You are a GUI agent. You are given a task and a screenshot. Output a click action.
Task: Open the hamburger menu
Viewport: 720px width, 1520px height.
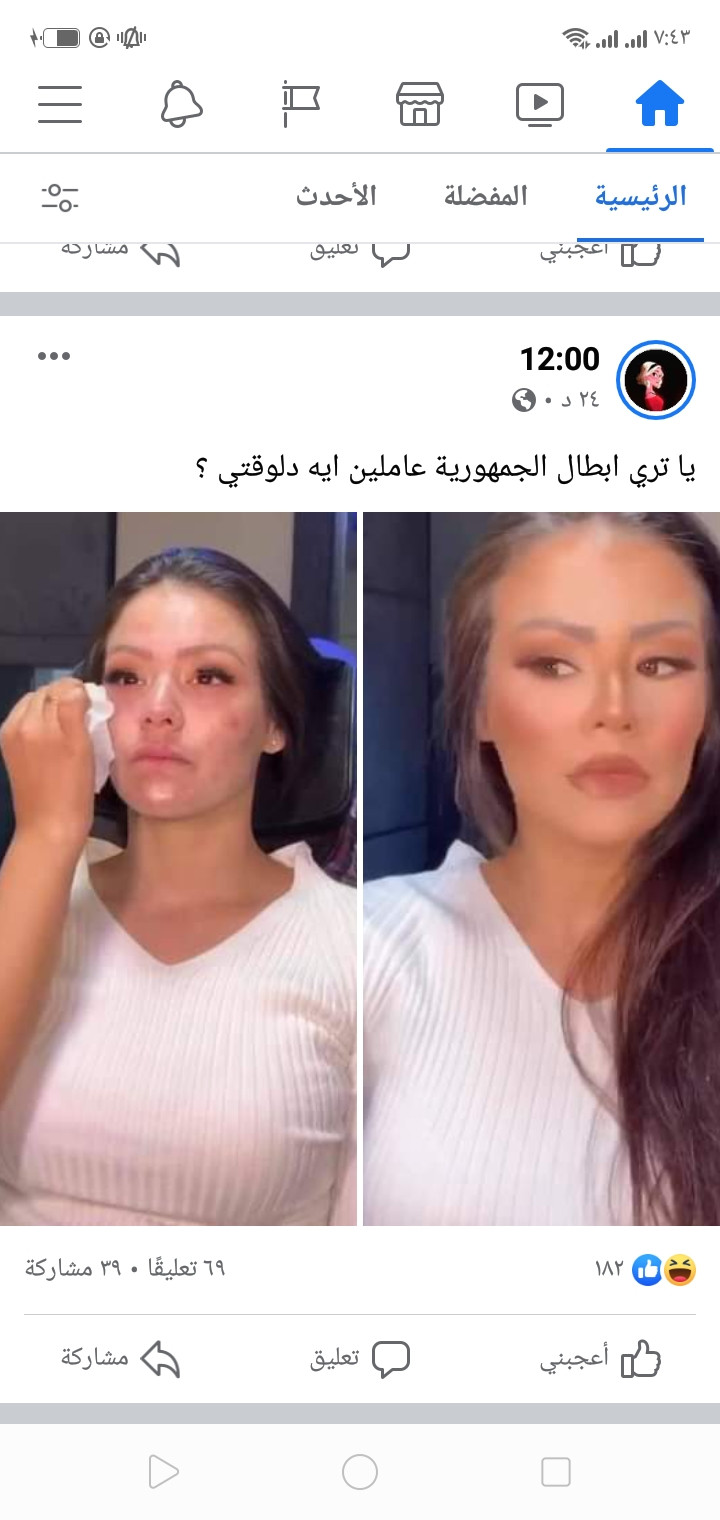point(60,103)
